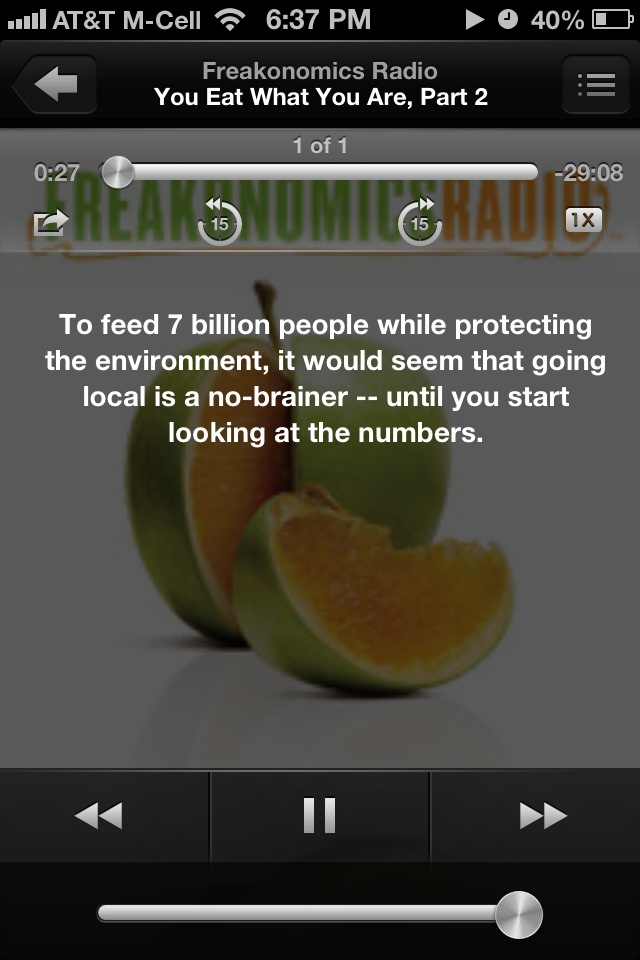Tap the fast-forward button
The image size is (640, 960).
(543, 815)
